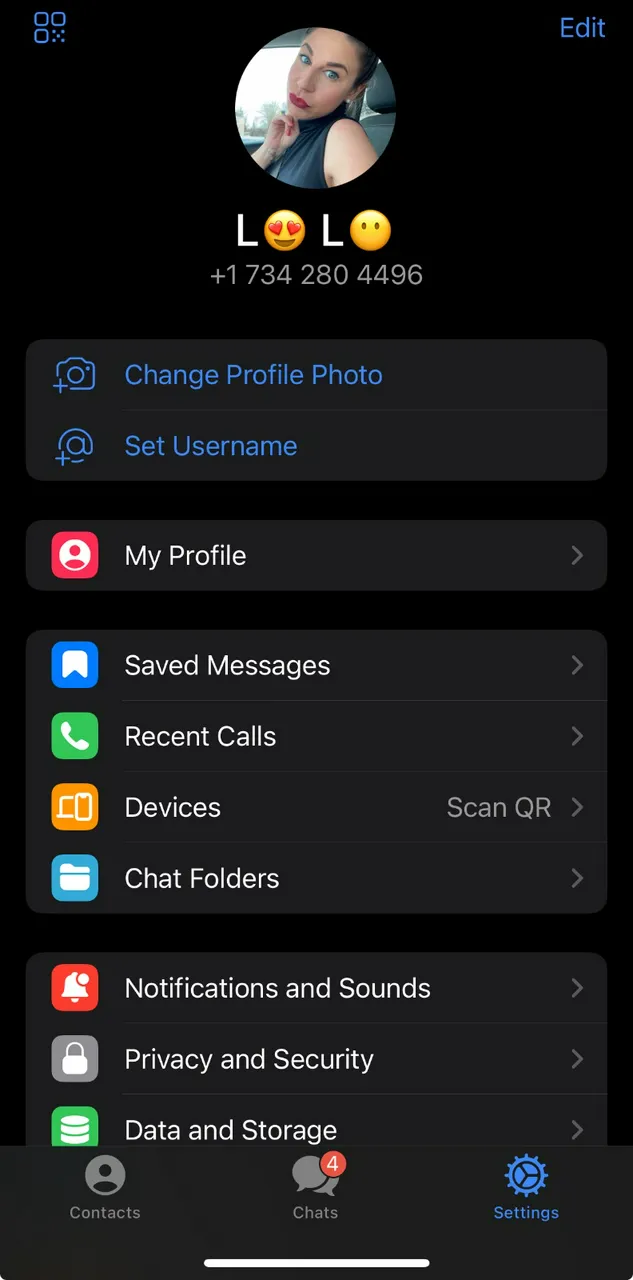Open the QR code icon
This screenshot has width=633, height=1280.
(50, 28)
